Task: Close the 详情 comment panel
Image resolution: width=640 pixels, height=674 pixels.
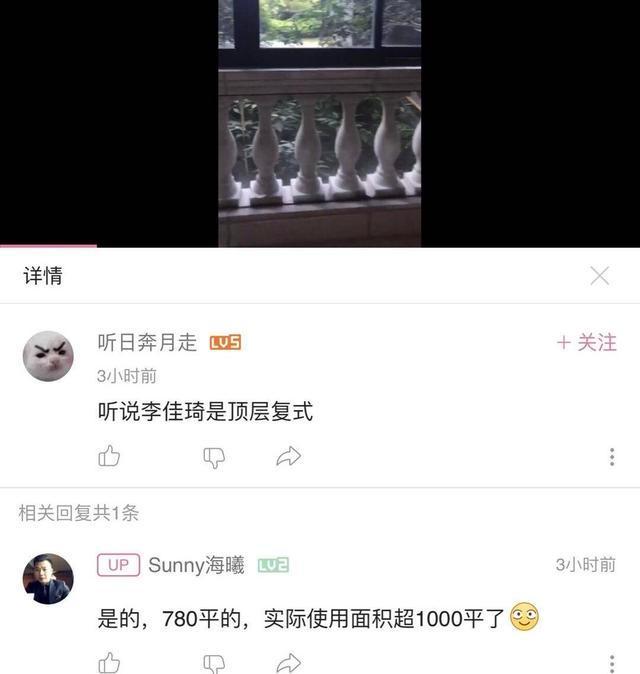Action: point(599,276)
